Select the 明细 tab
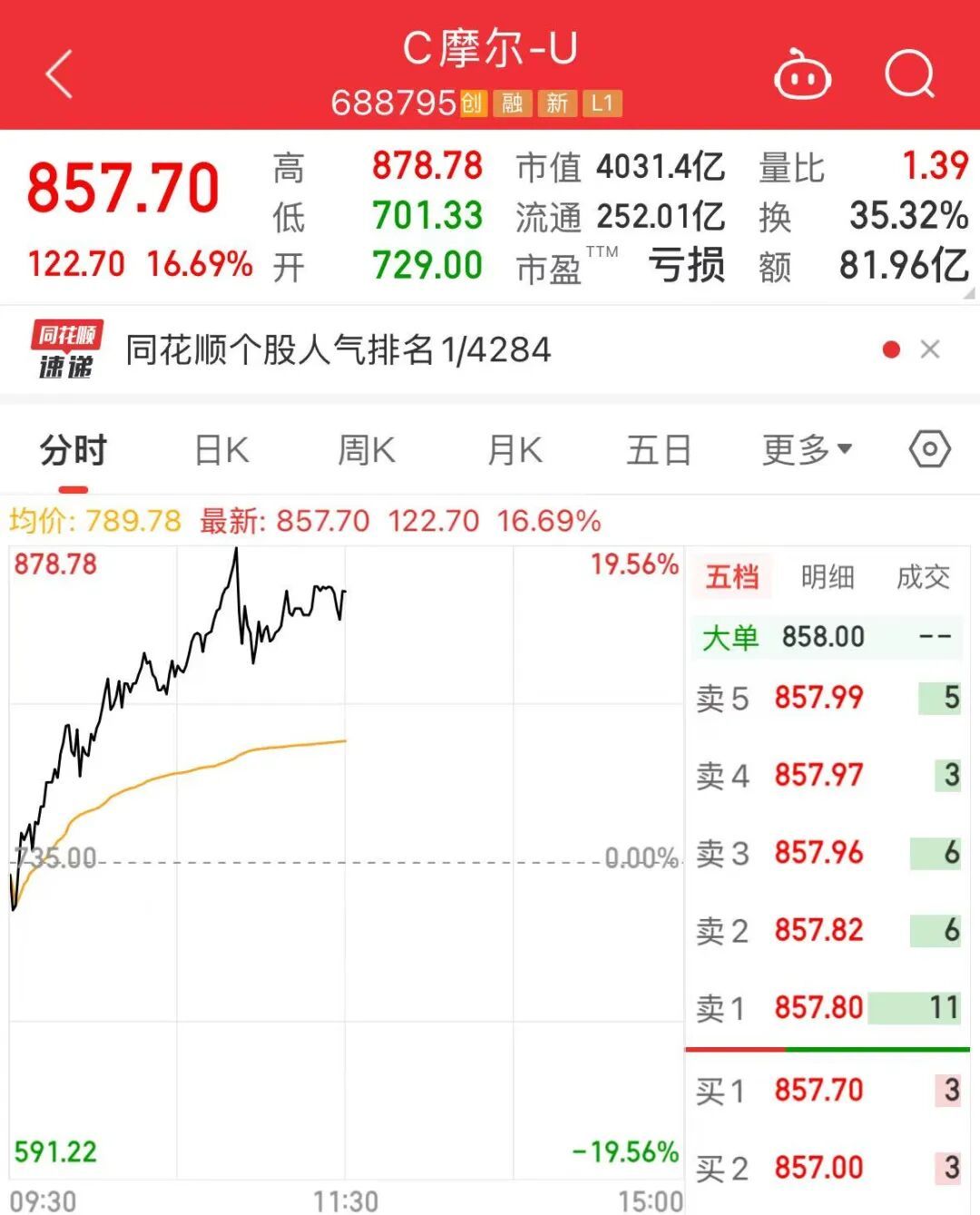 click(x=827, y=577)
